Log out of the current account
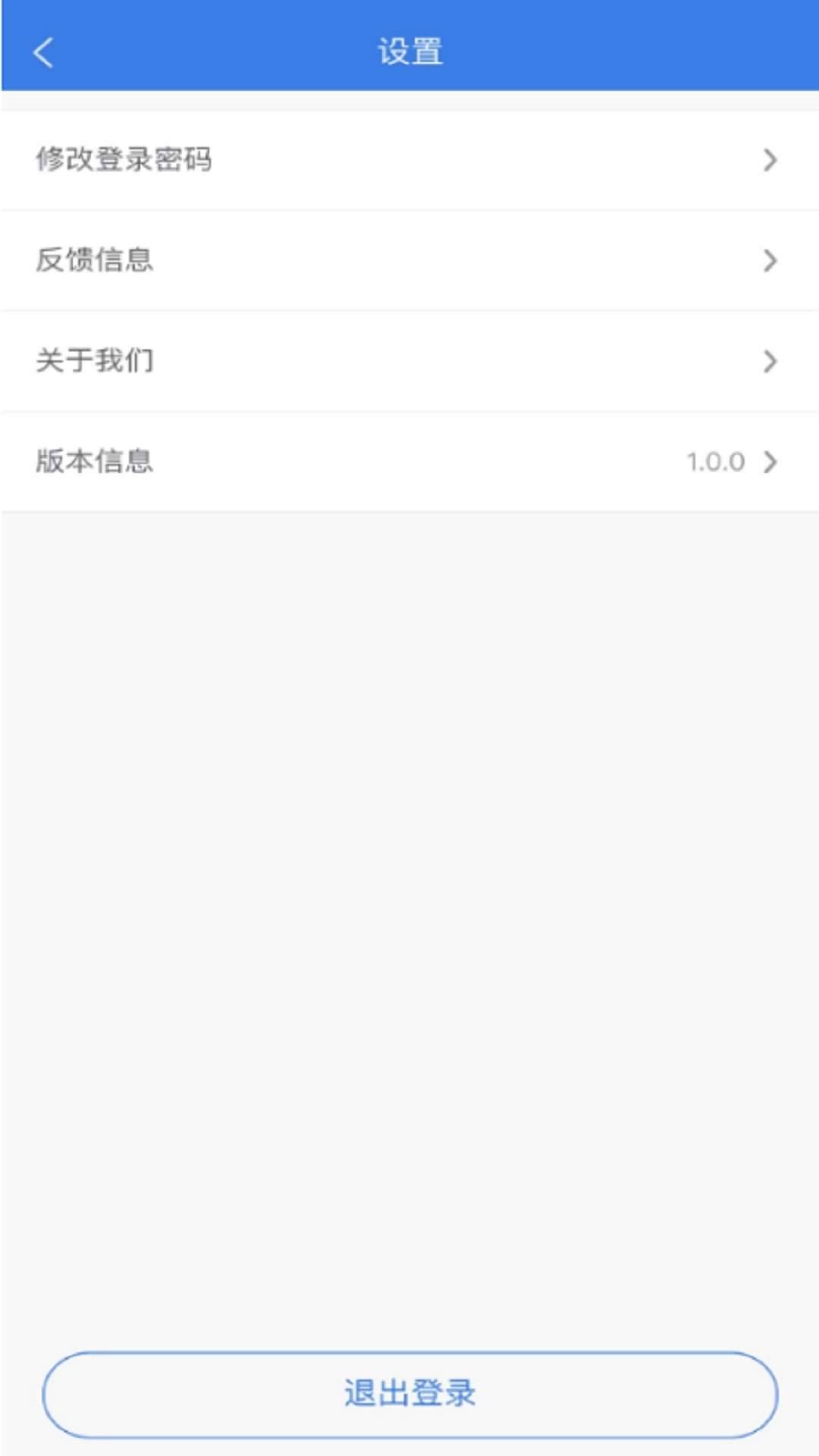Image resolution: width=819 pixels, height=1456 pixels. 409,1395
